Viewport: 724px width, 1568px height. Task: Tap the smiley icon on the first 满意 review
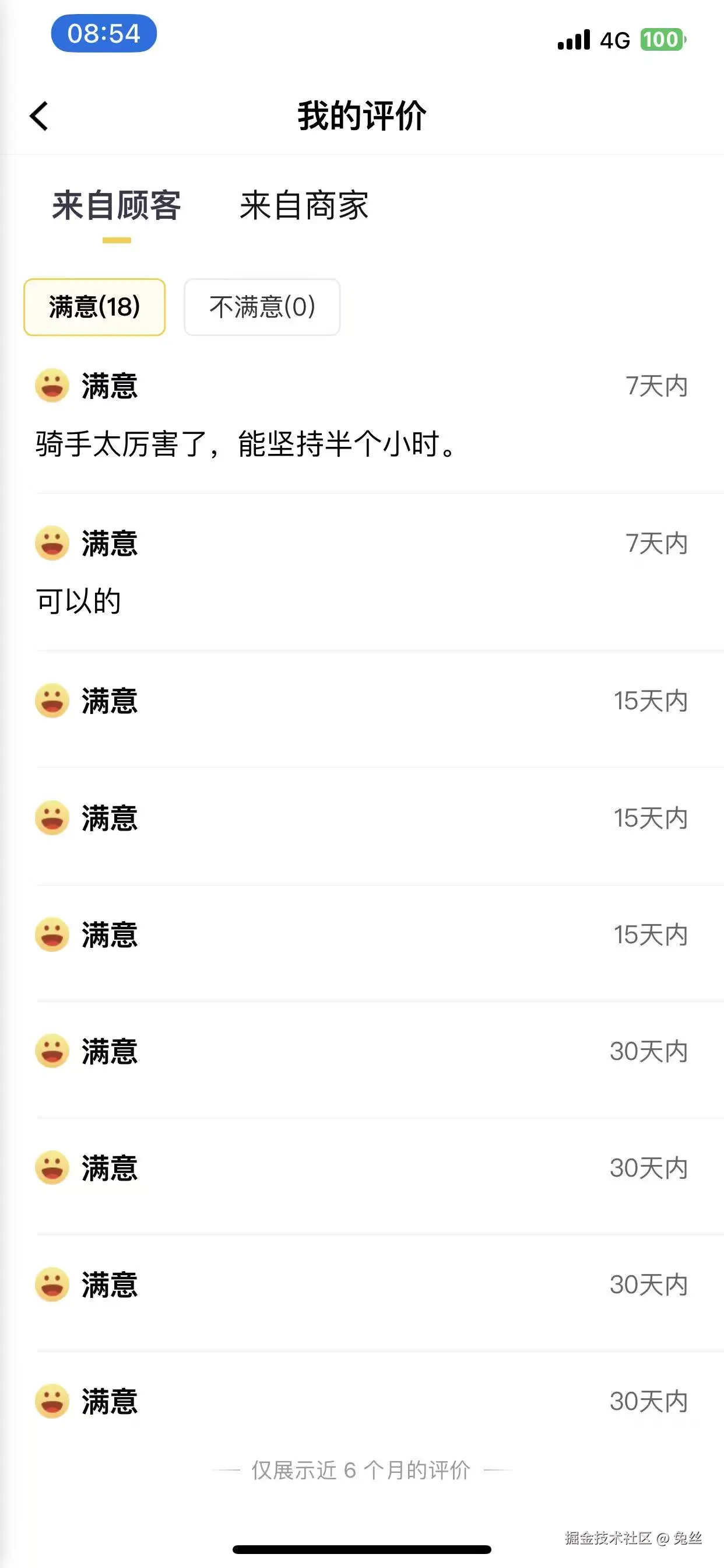(x=52, y=387)
